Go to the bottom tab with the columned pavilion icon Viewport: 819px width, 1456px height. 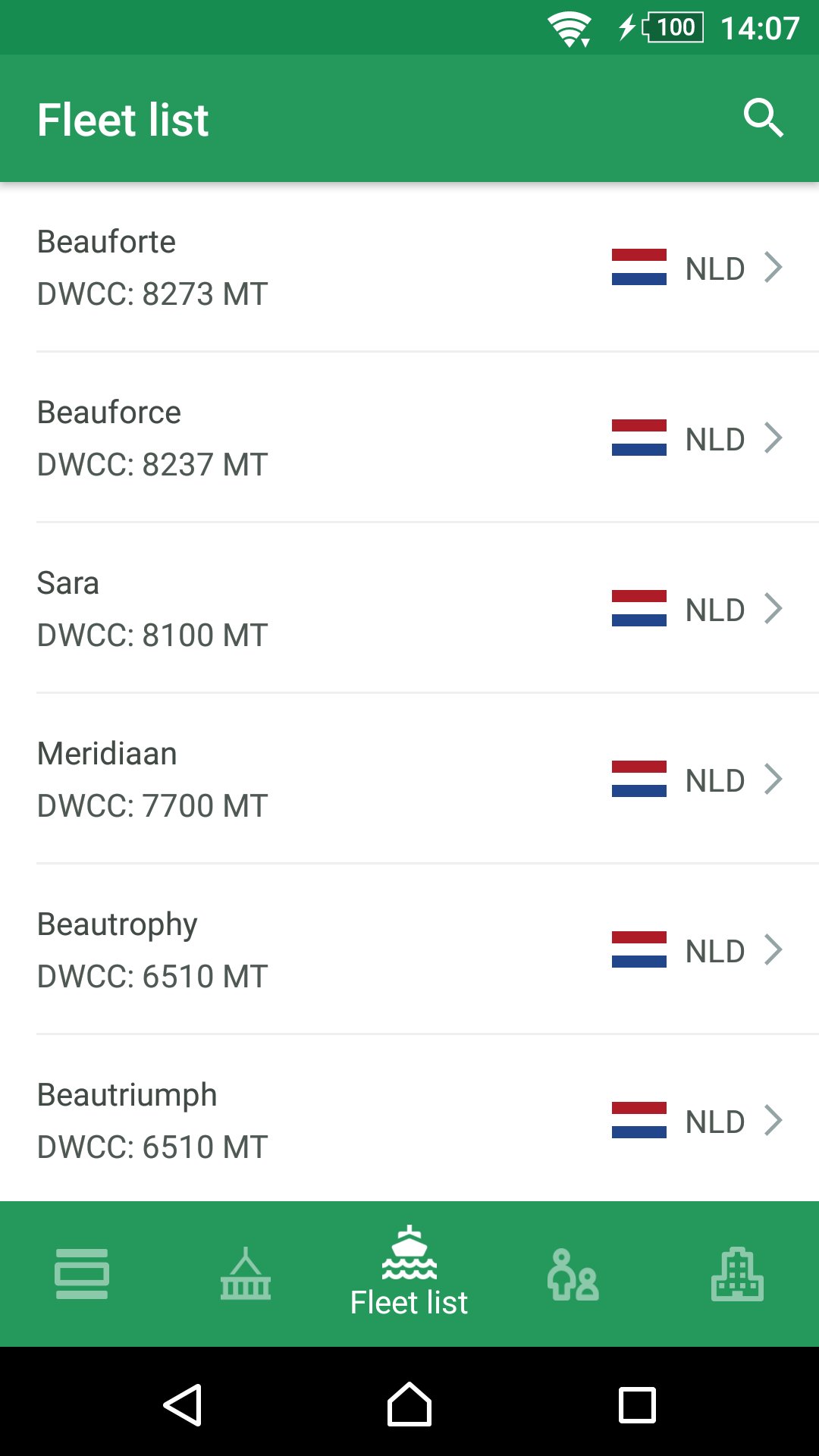click(246, 1274)
